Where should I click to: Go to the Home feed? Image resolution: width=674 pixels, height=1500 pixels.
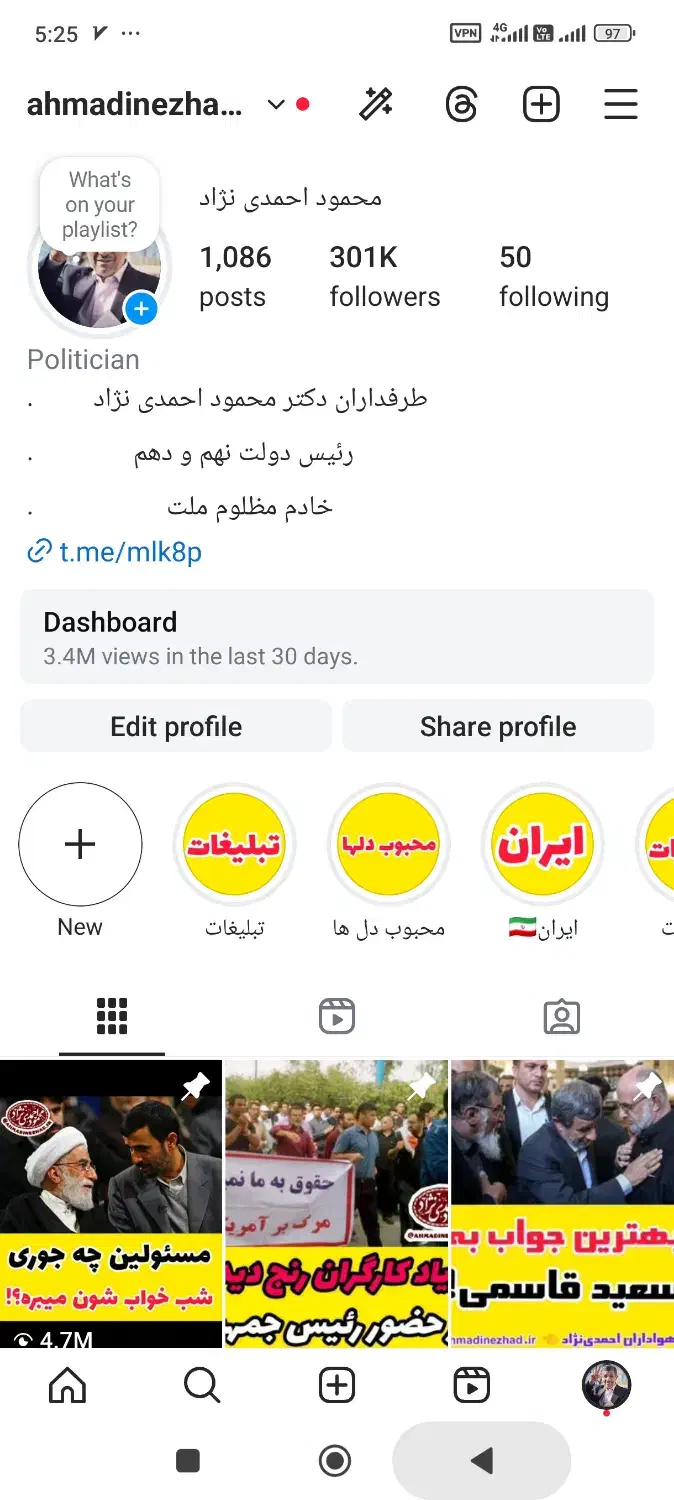tap(67, 1385)
